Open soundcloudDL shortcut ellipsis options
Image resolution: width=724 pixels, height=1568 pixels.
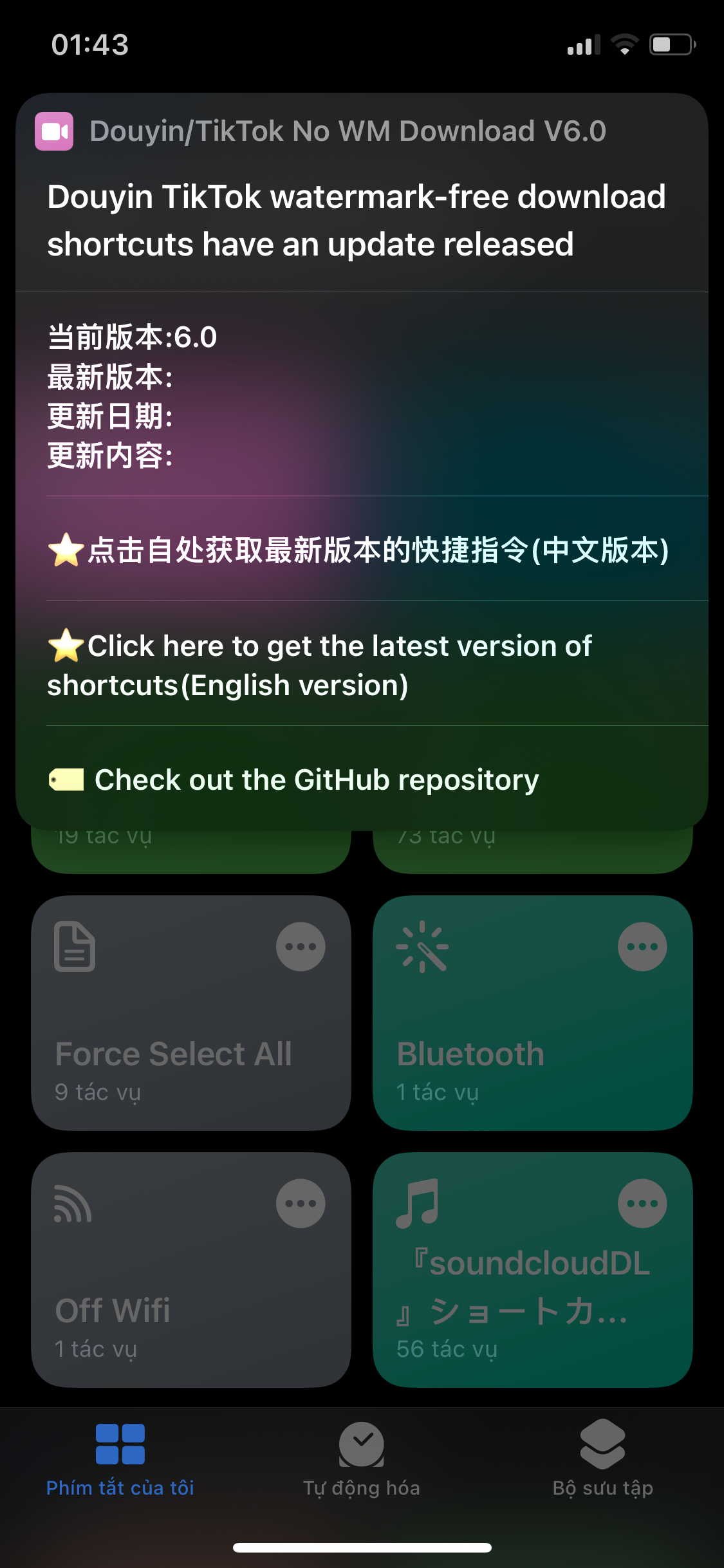642,1203
